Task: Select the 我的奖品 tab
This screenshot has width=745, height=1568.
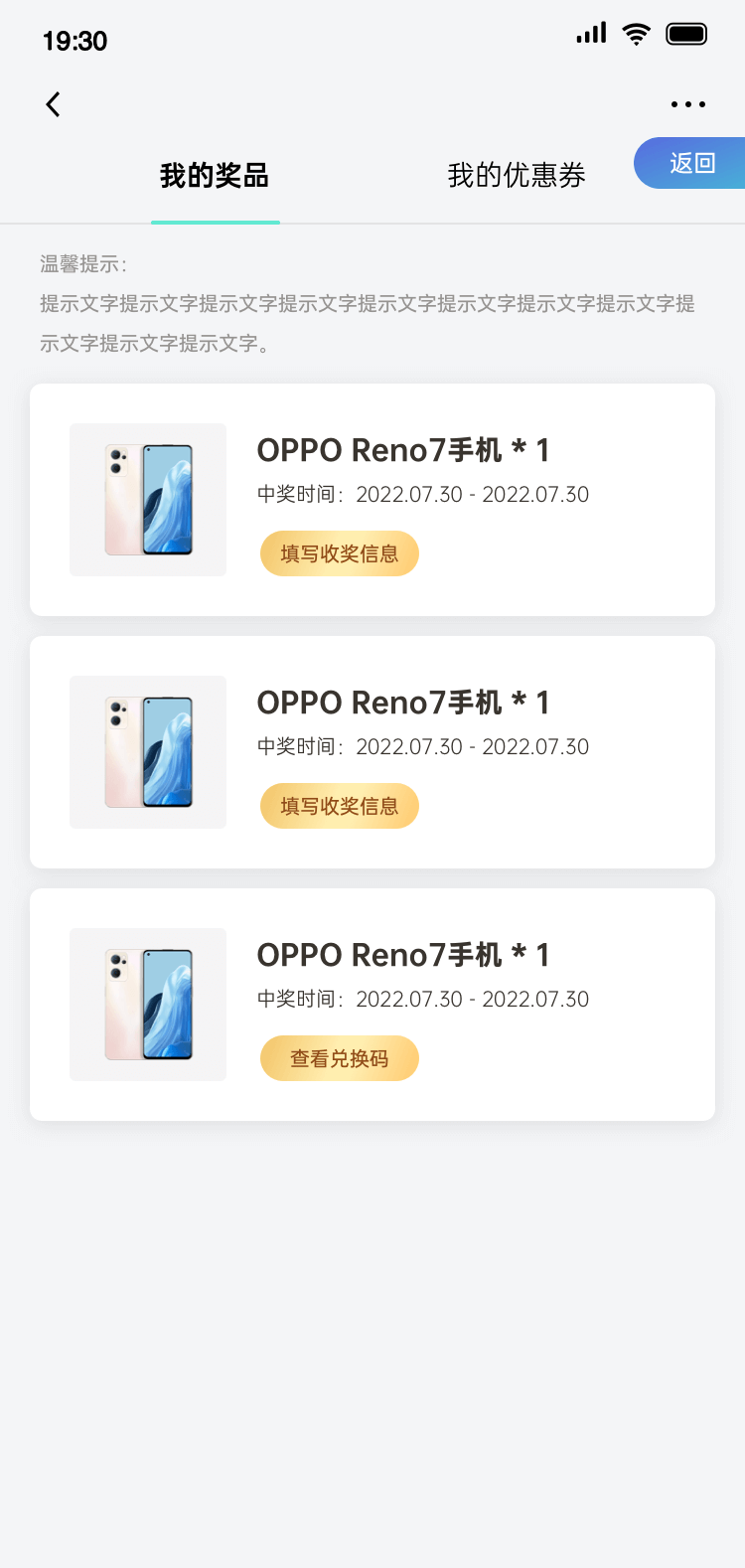Action: point(215,176)
